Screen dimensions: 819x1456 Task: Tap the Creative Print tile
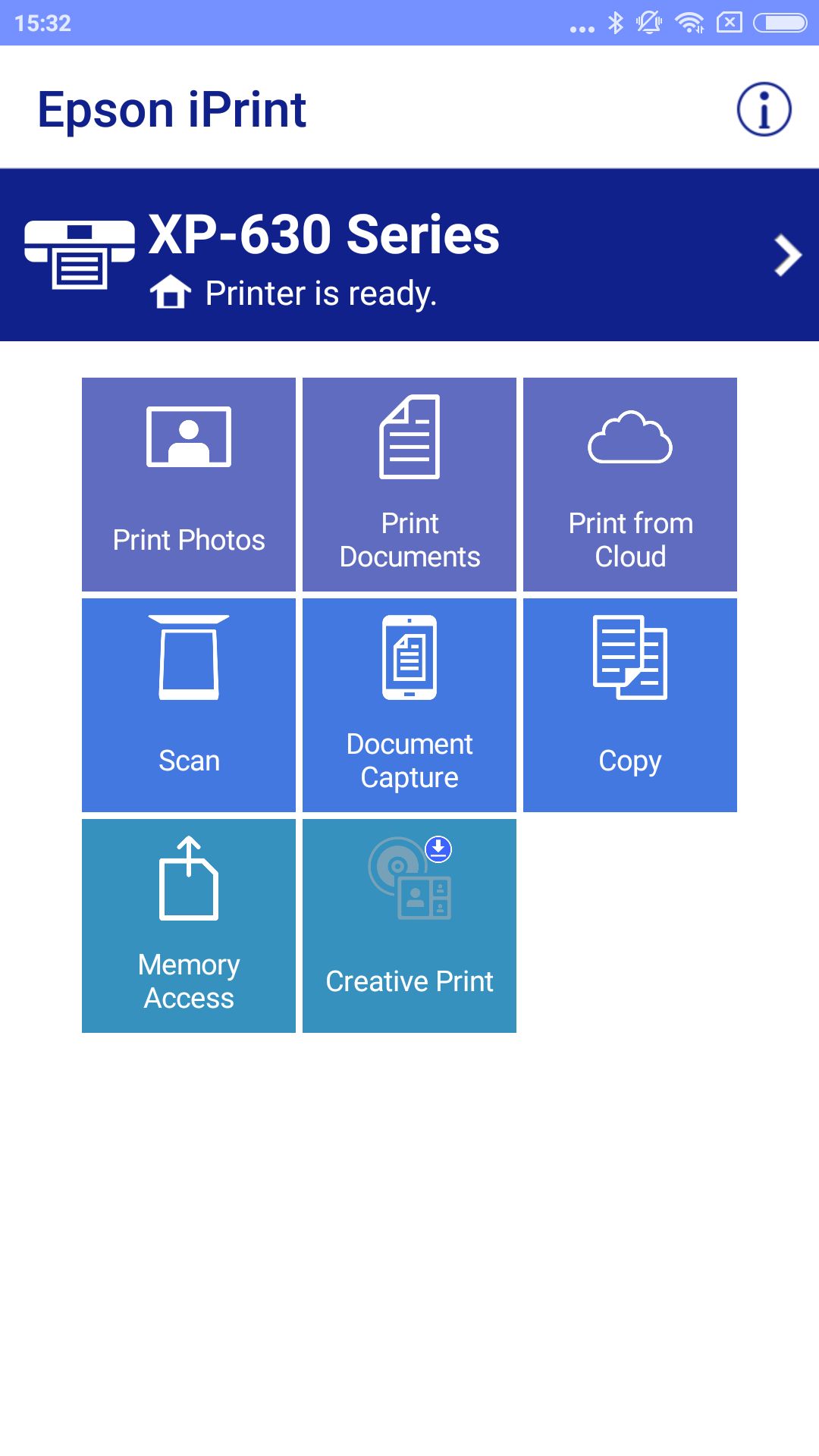409,926
